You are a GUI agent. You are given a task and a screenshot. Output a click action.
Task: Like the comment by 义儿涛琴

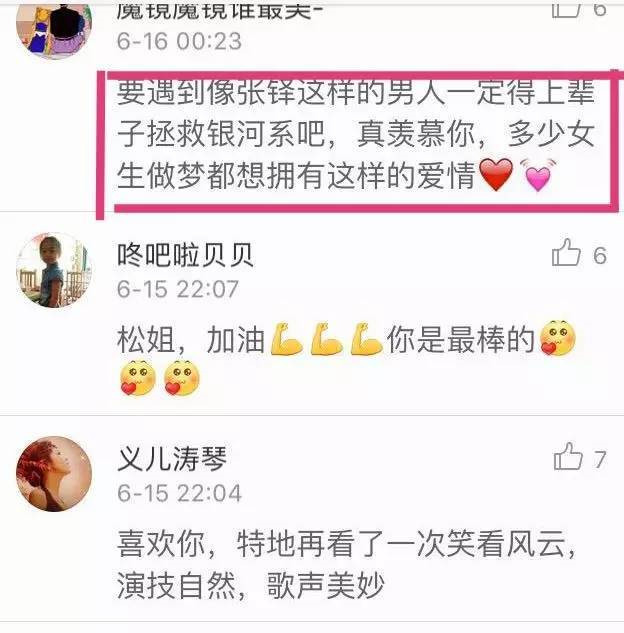click(x=568, y=458)
